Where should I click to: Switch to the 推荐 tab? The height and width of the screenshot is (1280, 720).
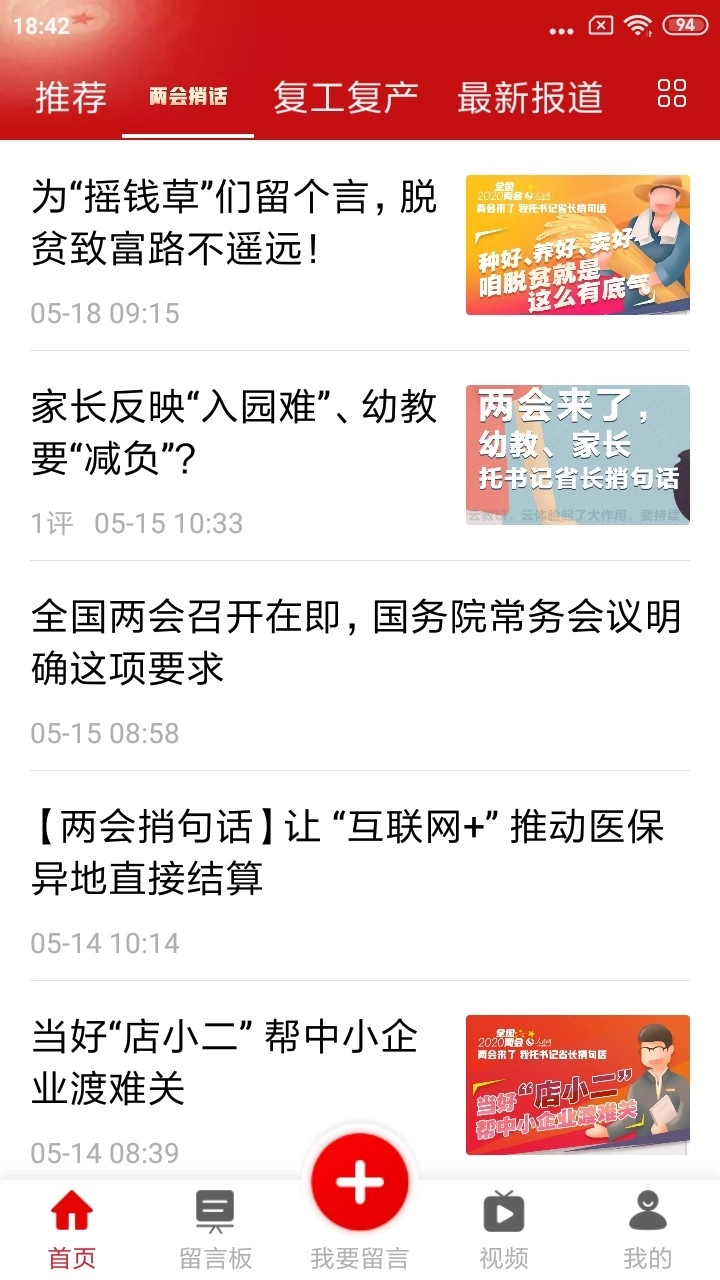pyautogui.click(x=68, y=97)
